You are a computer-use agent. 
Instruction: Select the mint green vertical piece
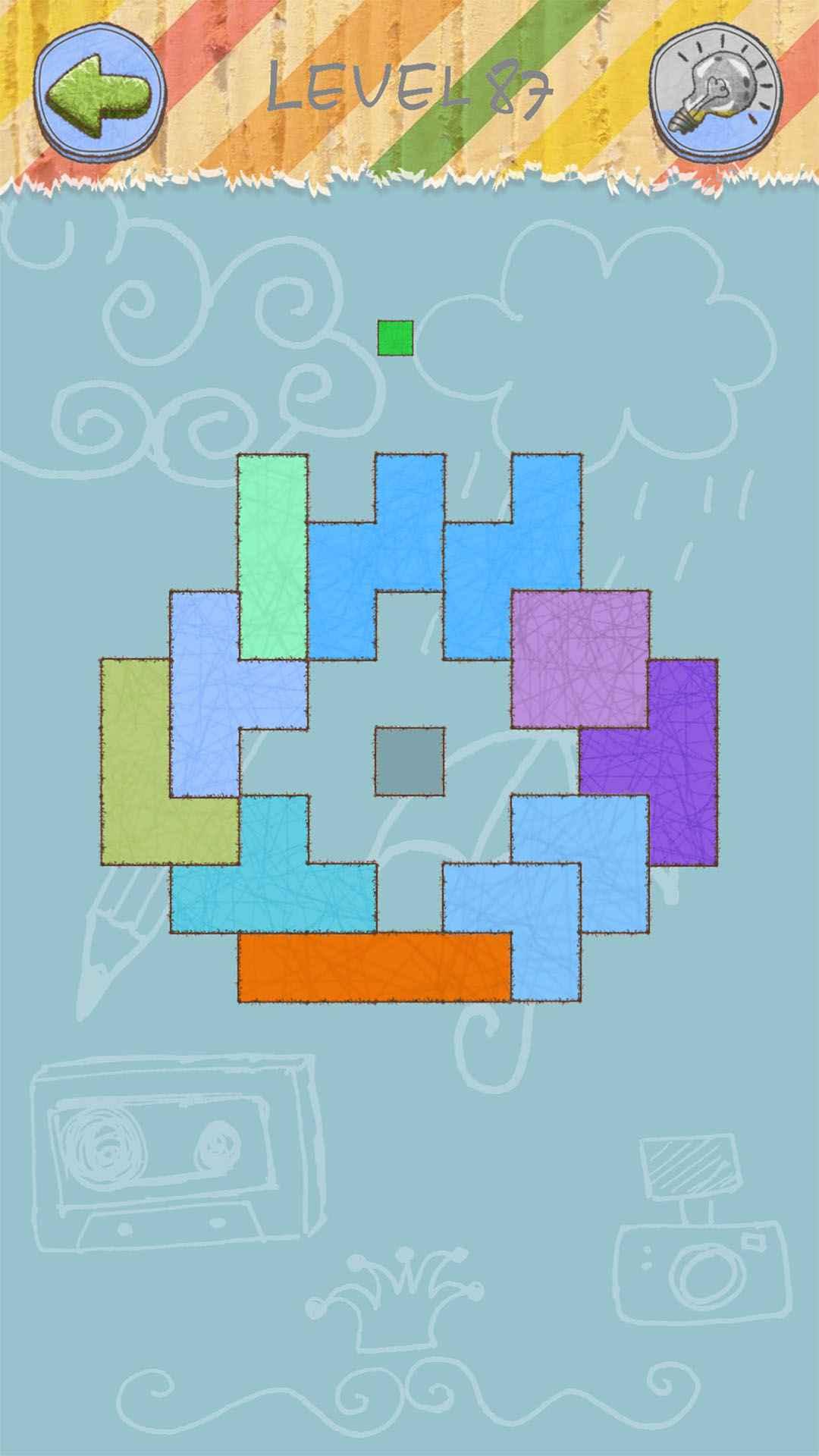click(273, 557)
